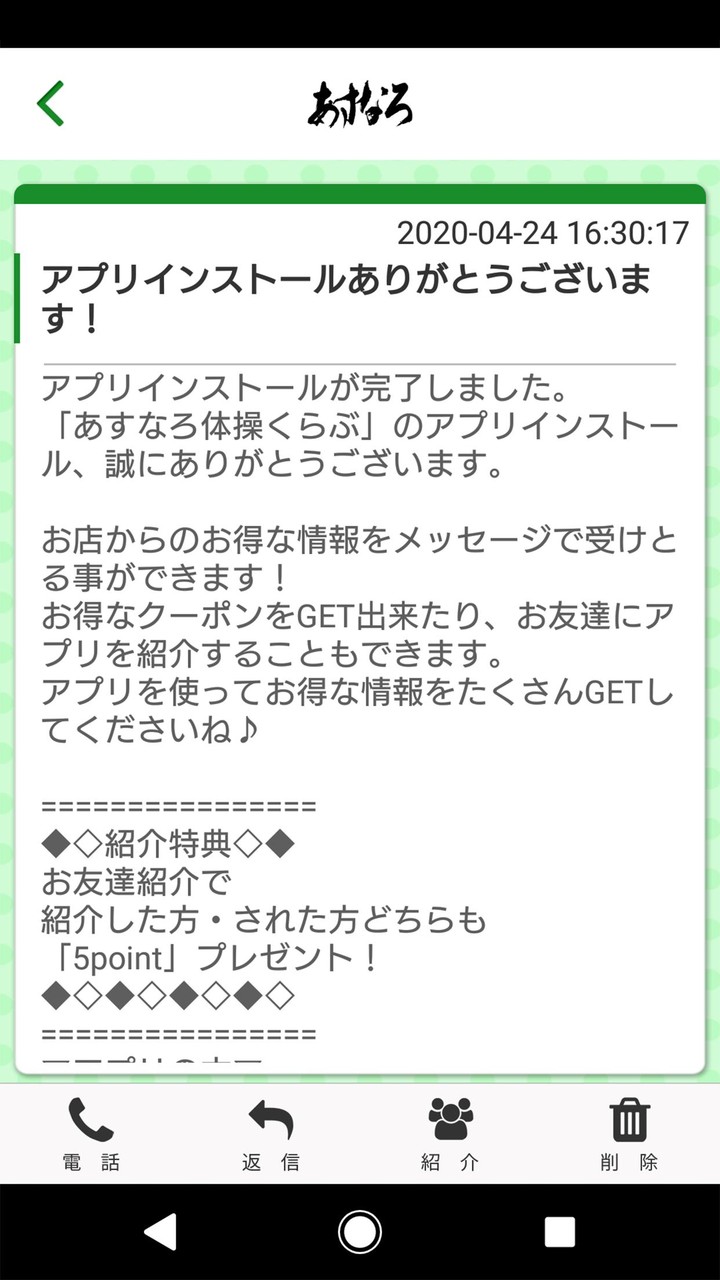Tap the message title アプリインストールありがとうございます
The width and height of the screenshot is (720, 1280).
[x=350, y=292]
